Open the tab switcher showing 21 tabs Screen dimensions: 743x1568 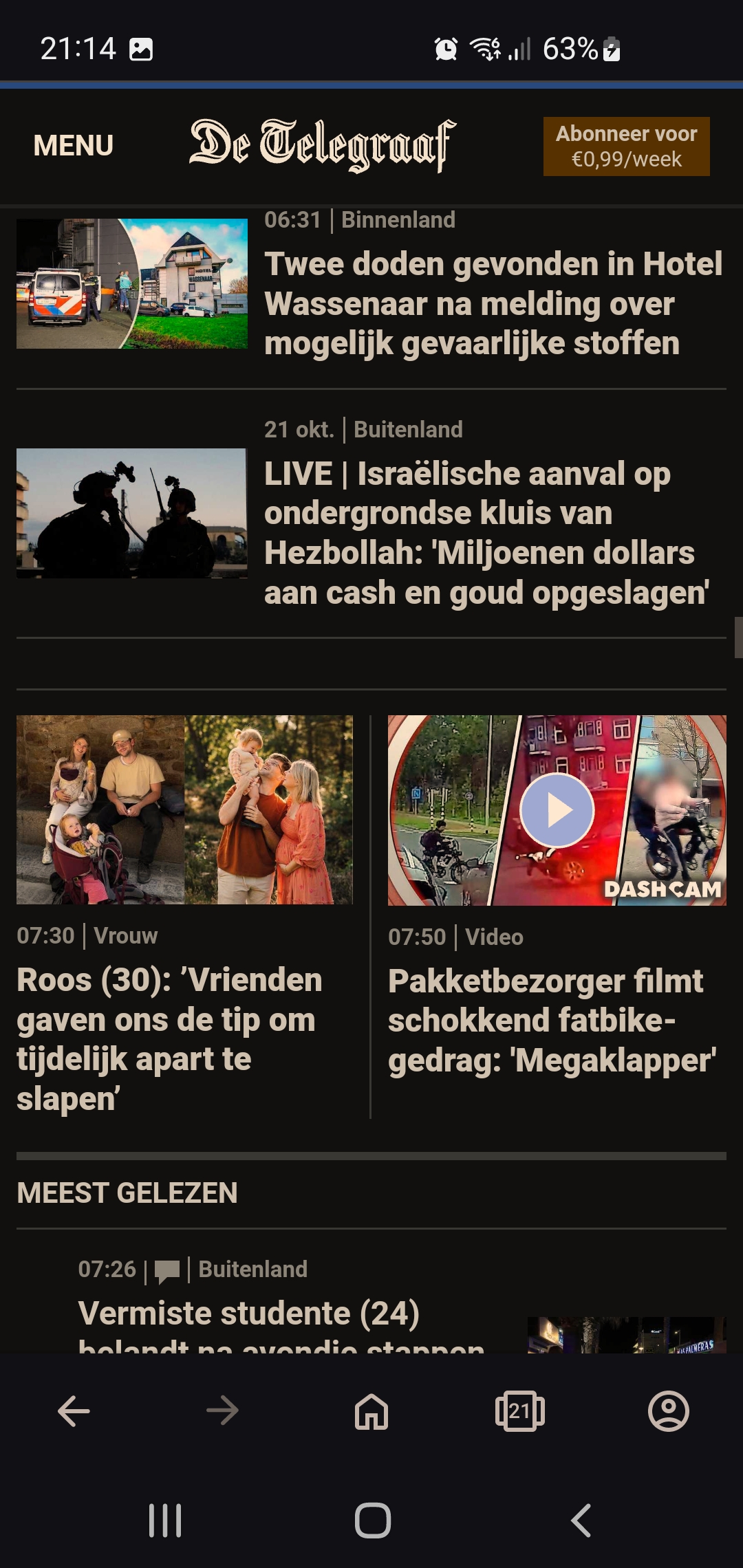(x=520, y=1411)
